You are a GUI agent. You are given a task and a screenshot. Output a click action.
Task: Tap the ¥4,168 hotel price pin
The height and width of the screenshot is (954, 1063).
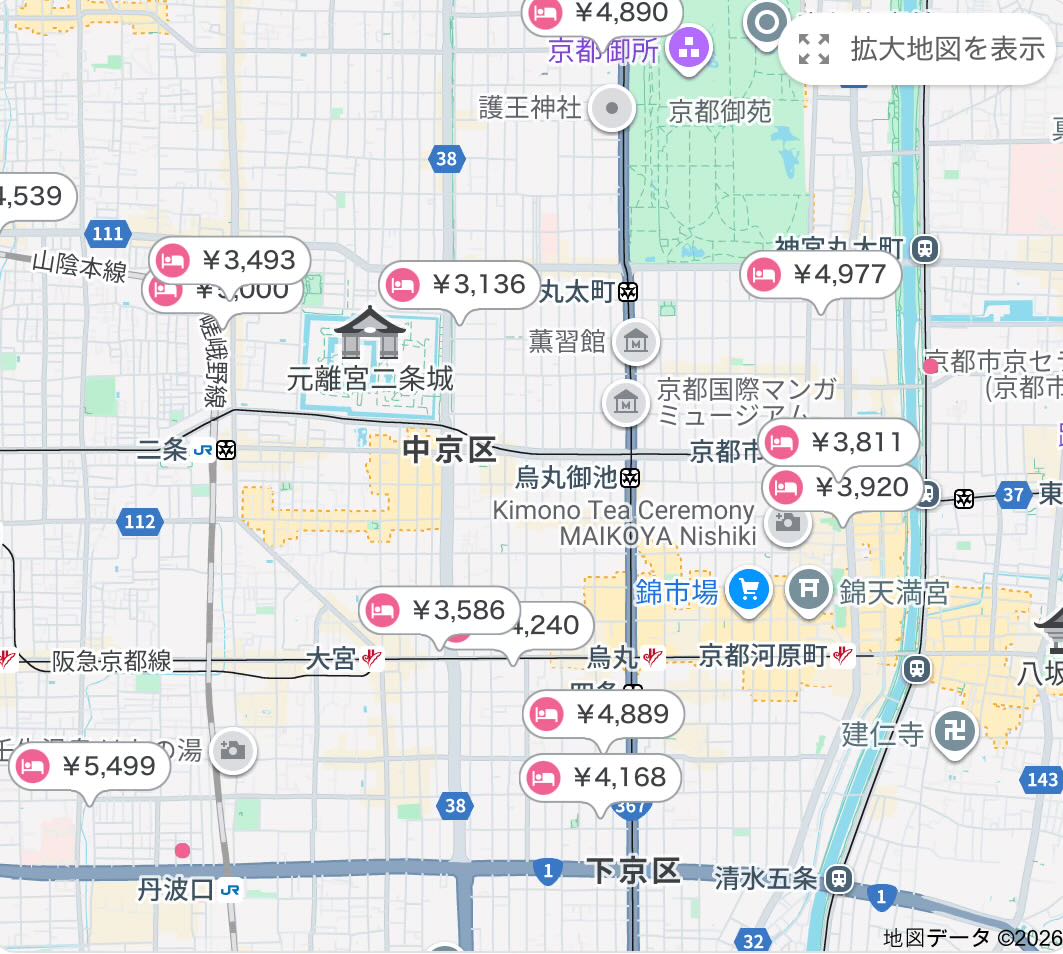pos(601,777)
